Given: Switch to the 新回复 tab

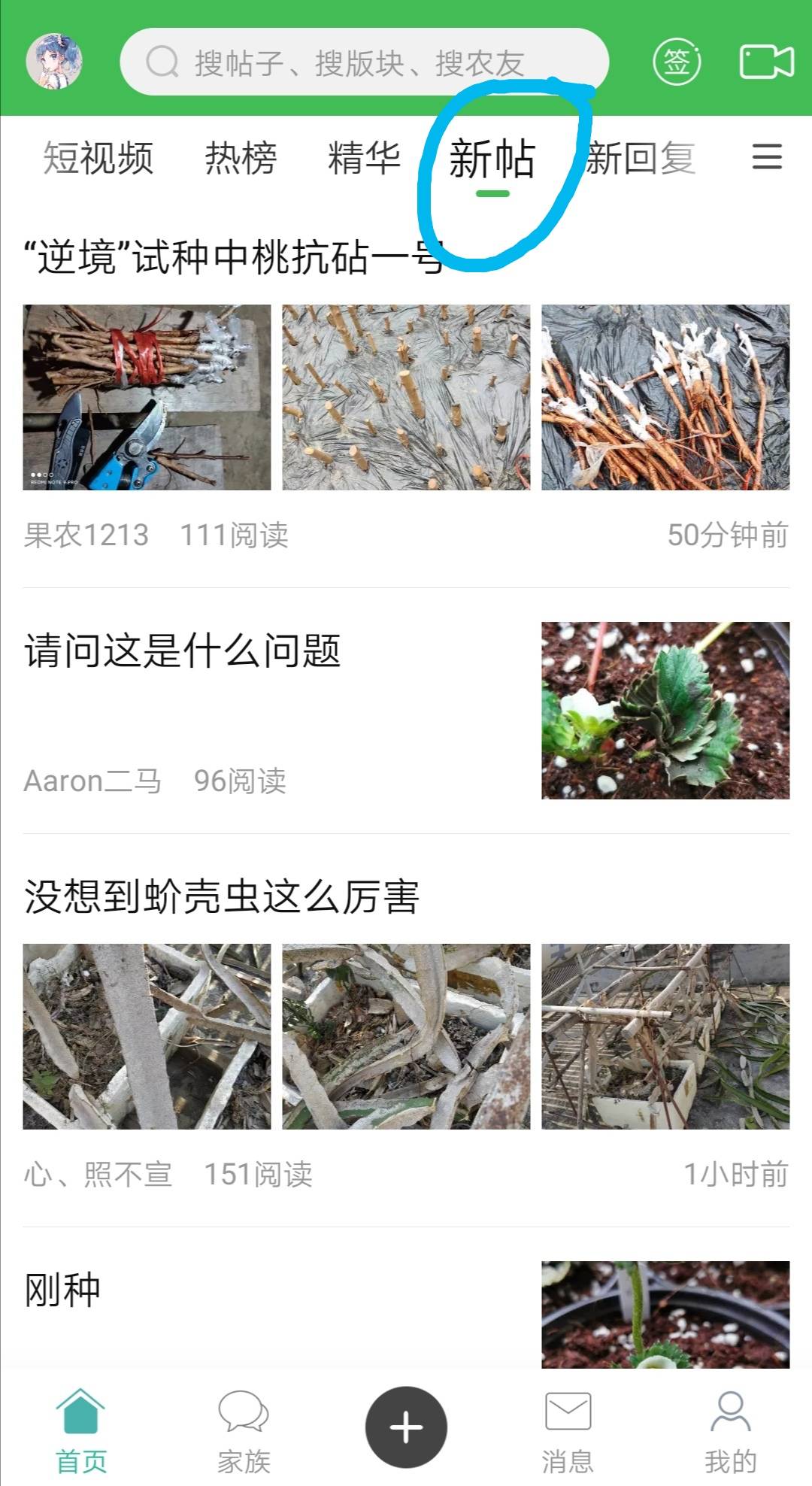Looking at the screenshot, I should [640, 158].
